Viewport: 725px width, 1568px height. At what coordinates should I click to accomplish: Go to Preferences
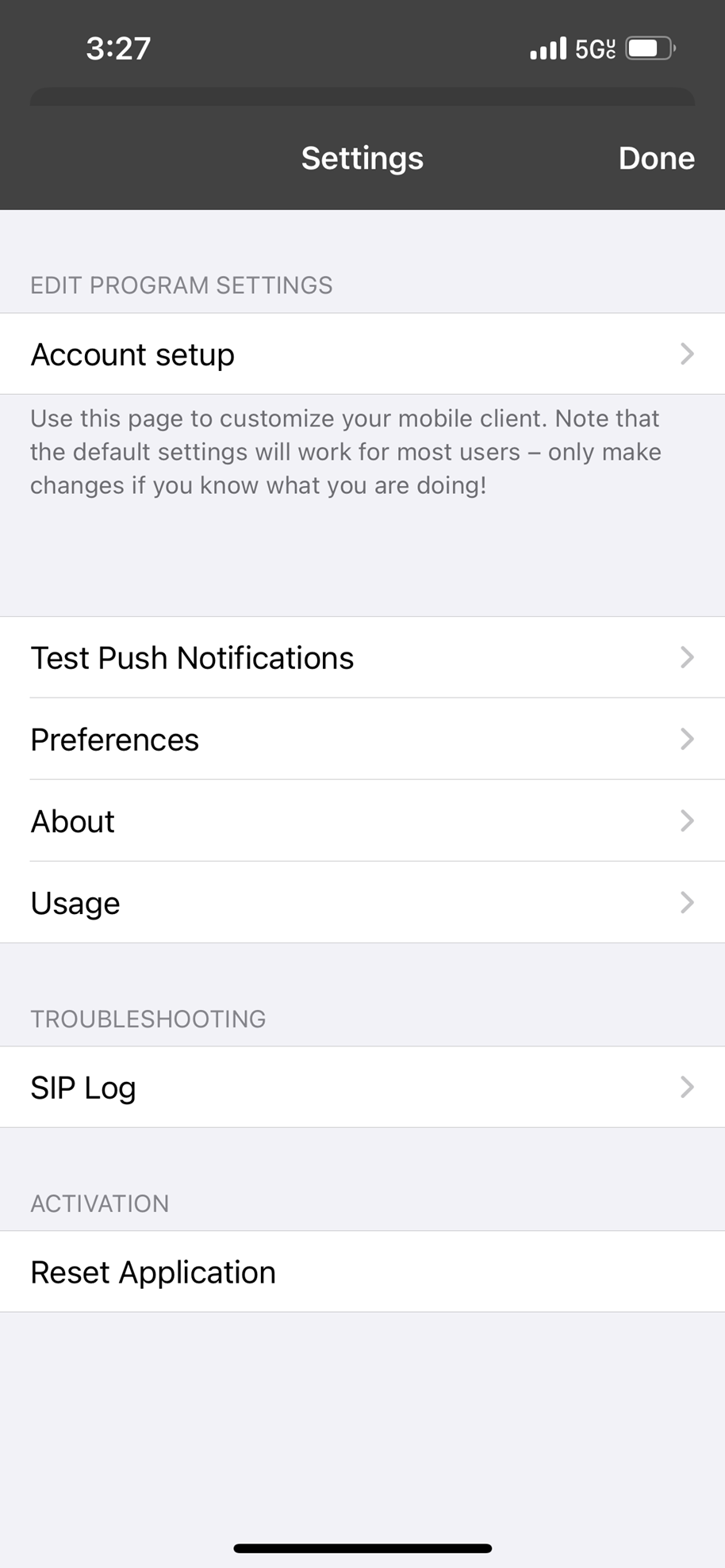(x=362, y=740)
